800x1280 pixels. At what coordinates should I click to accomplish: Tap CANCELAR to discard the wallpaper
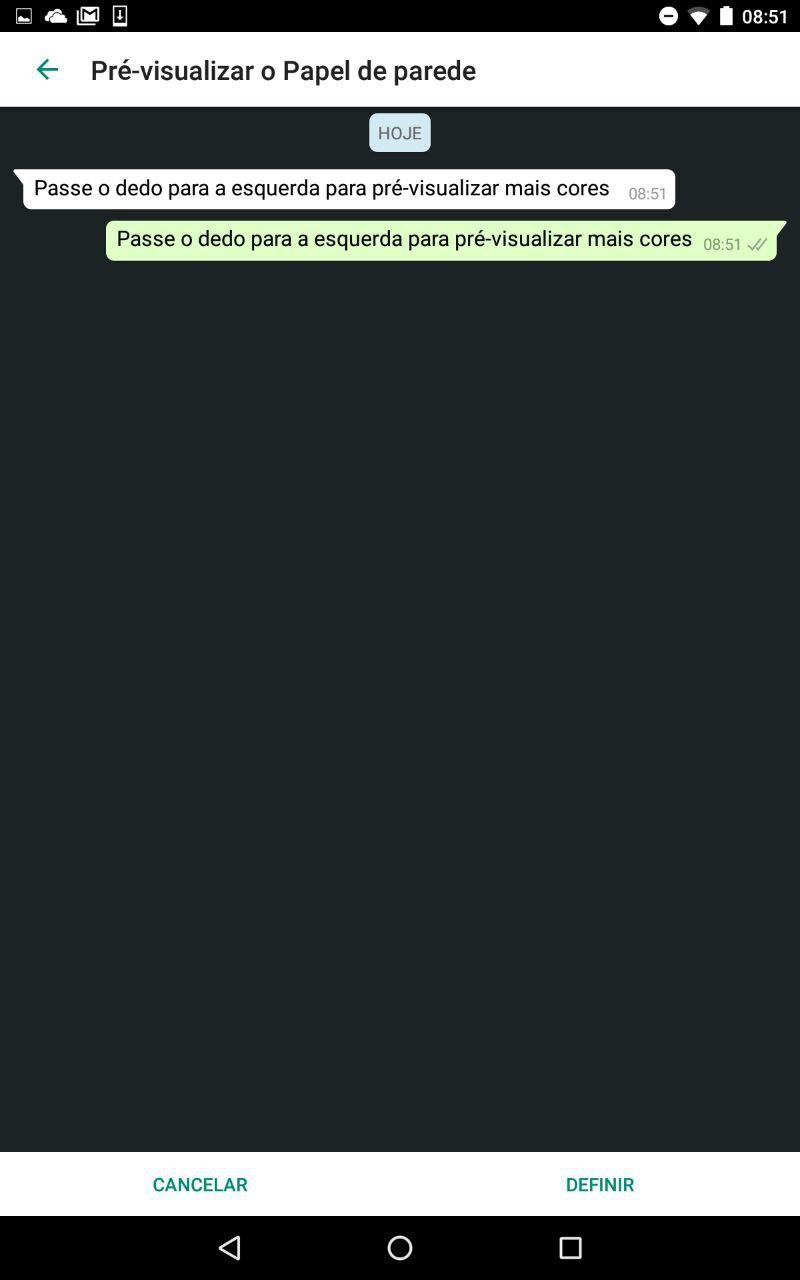200,1184
